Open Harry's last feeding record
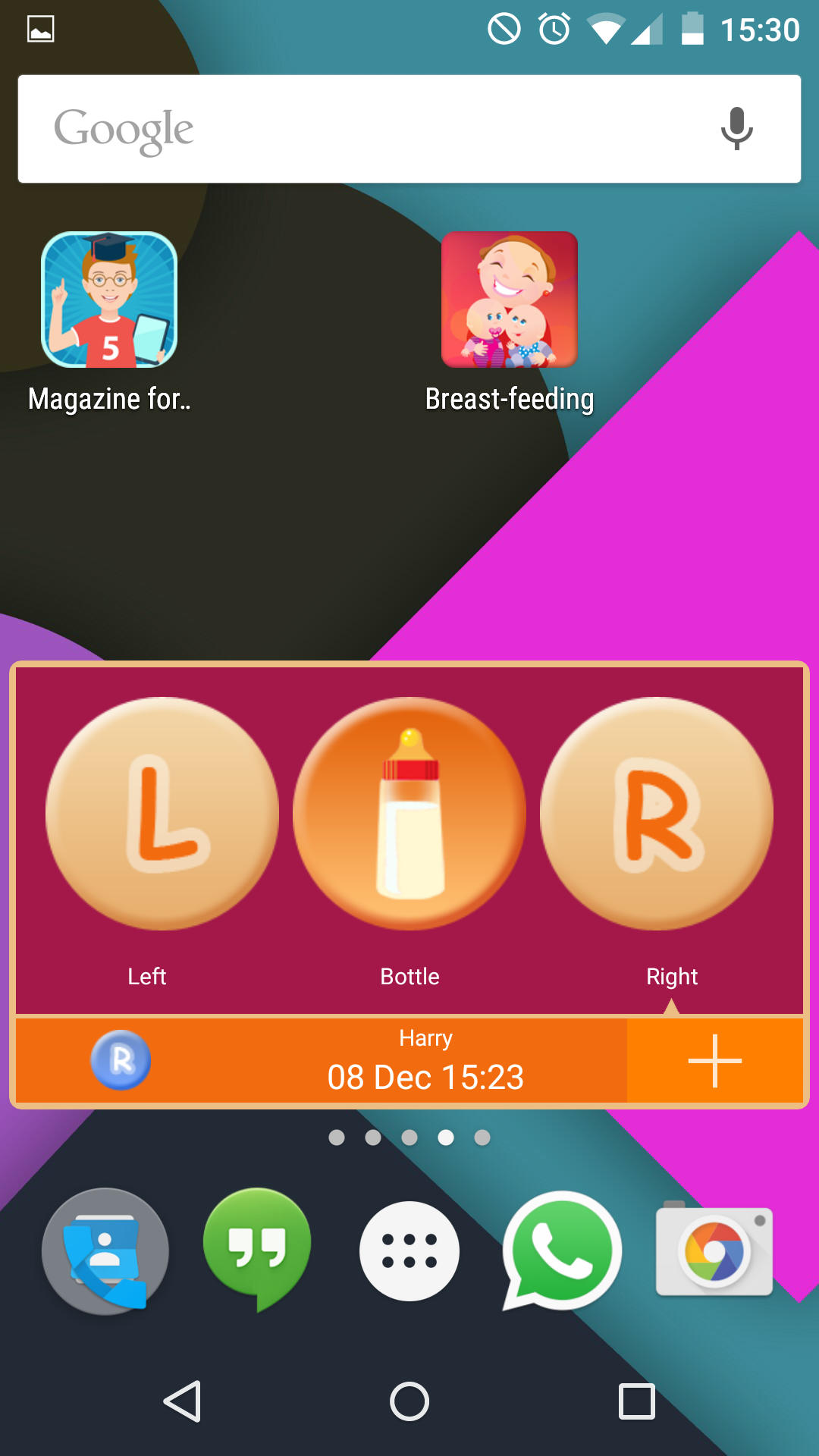 [425, 1060]
